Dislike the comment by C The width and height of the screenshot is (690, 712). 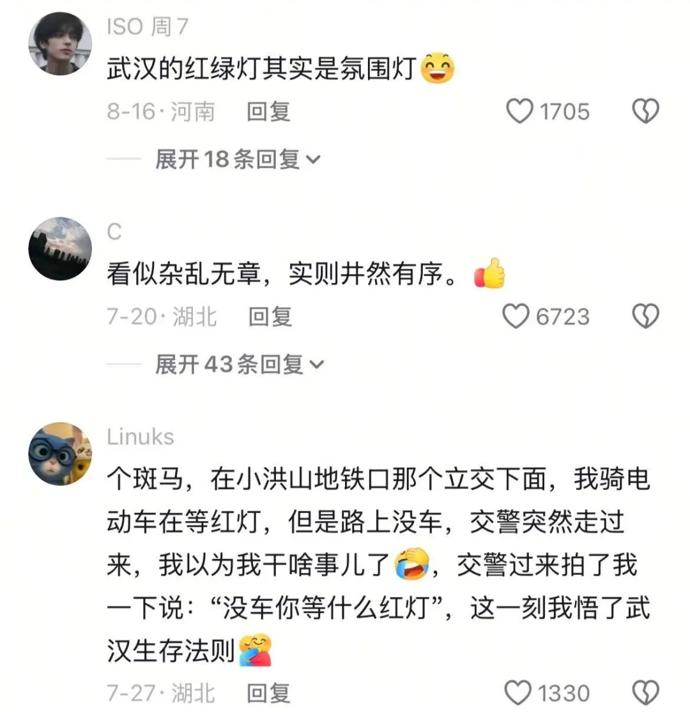point(646,317)
